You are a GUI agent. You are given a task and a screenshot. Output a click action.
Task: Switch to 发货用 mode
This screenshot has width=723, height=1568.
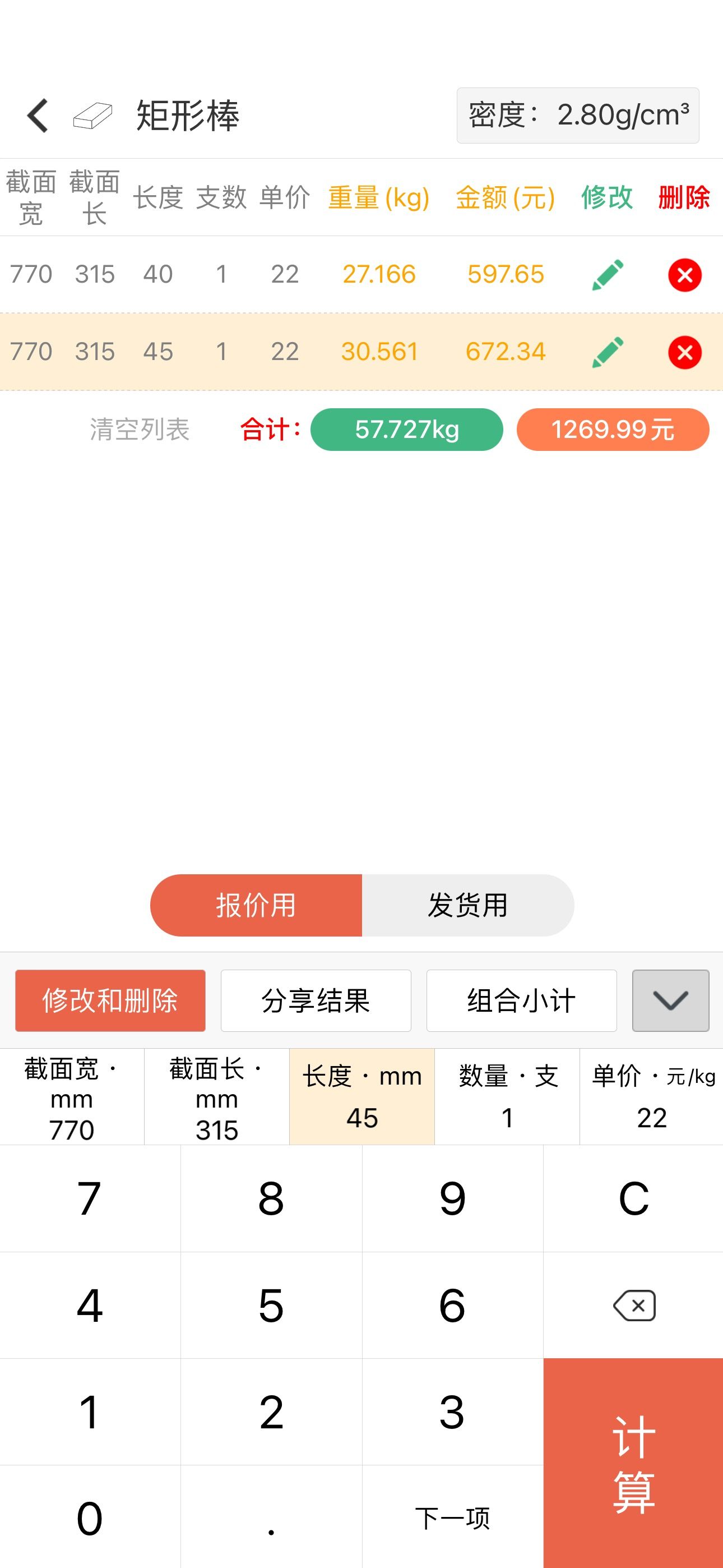[467, 905]
